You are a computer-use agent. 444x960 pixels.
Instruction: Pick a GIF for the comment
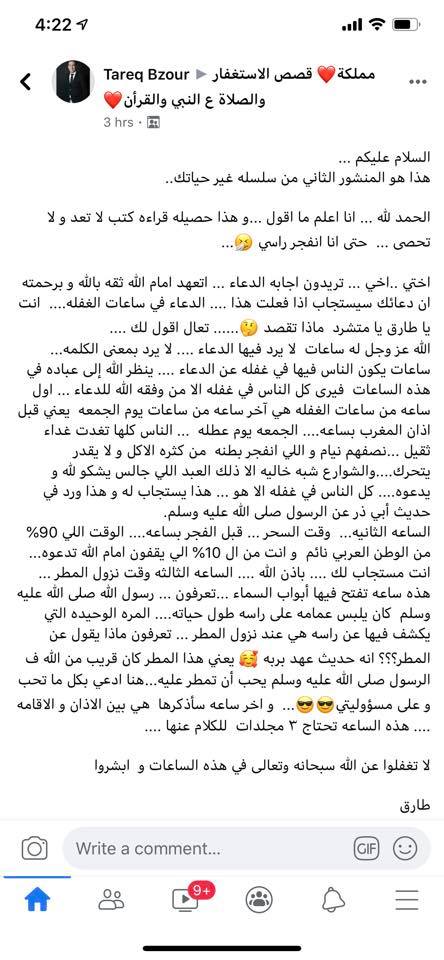[x=366, y=849]
